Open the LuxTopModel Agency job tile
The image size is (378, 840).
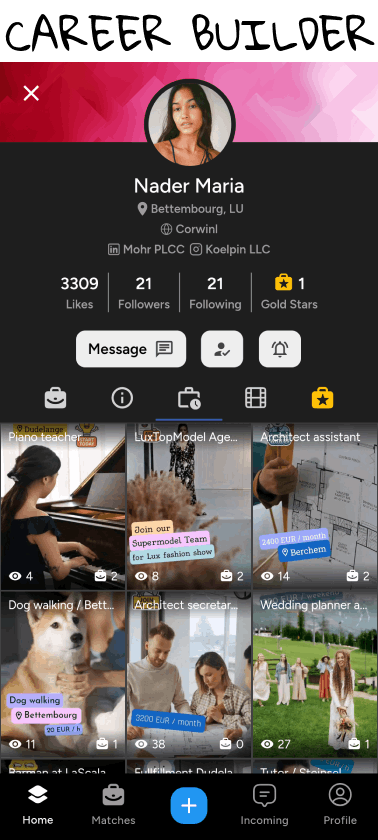tap(189, 507)
